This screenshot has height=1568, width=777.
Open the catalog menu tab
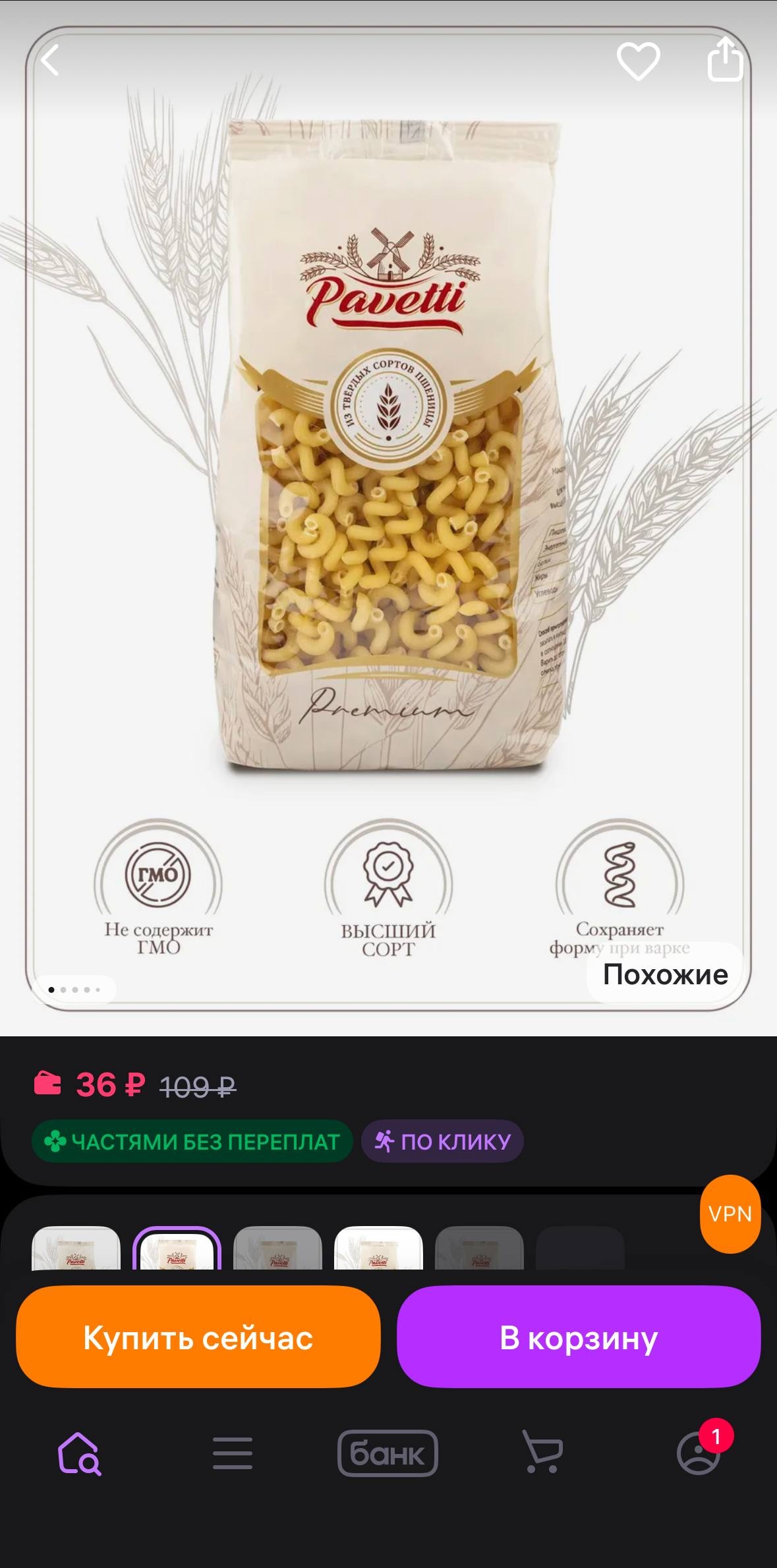pos(233,1454)
